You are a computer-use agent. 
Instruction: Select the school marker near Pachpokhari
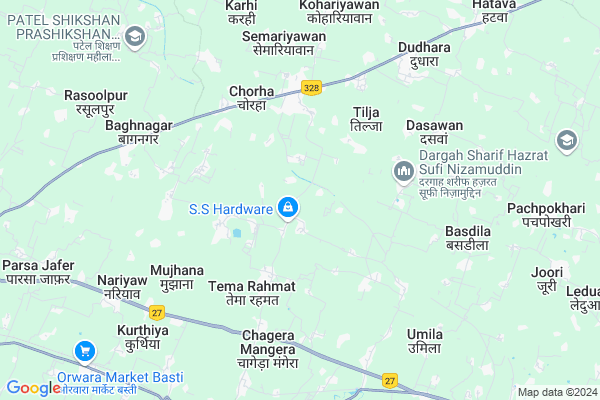[x=568, y=141]
